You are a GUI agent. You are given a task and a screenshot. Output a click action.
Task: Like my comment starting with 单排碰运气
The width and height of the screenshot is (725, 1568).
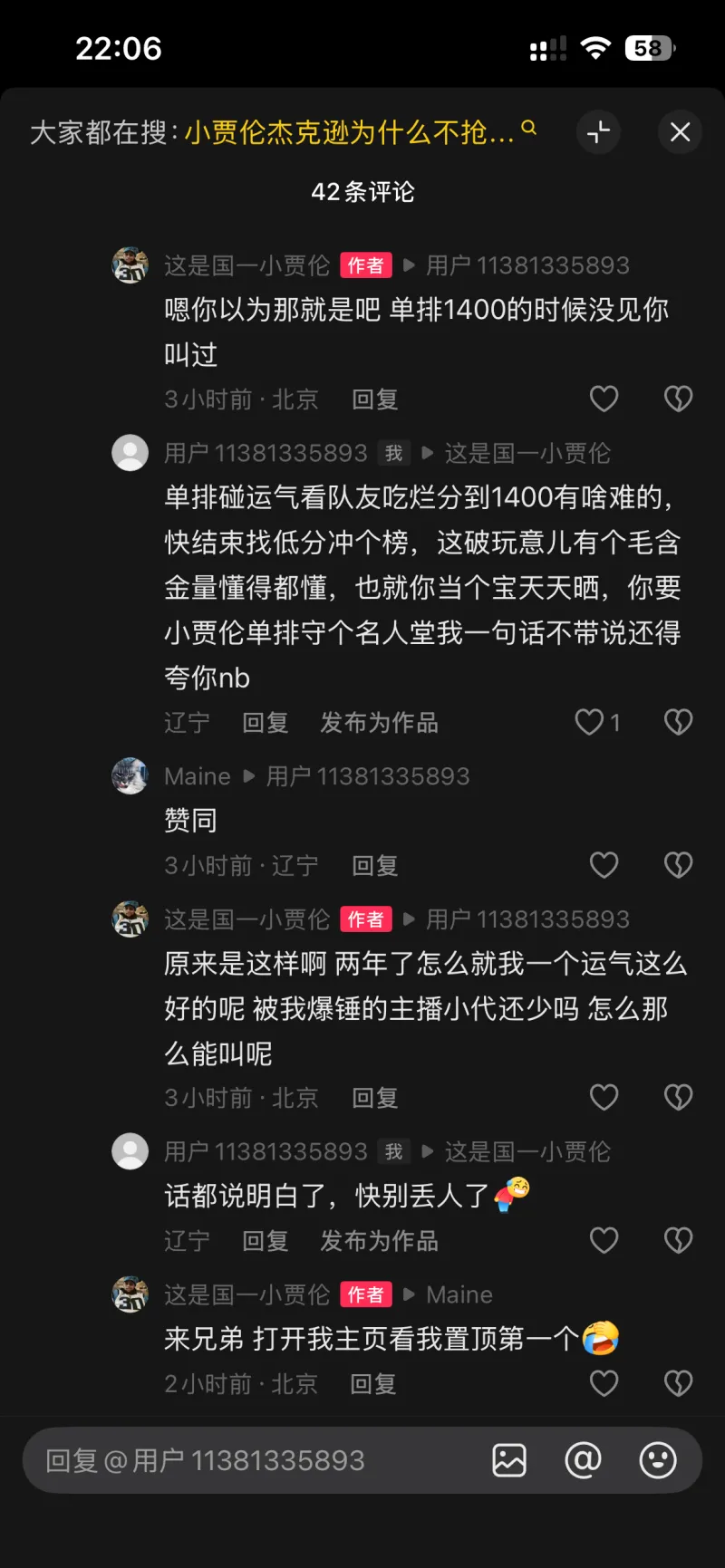pos(590,722)
